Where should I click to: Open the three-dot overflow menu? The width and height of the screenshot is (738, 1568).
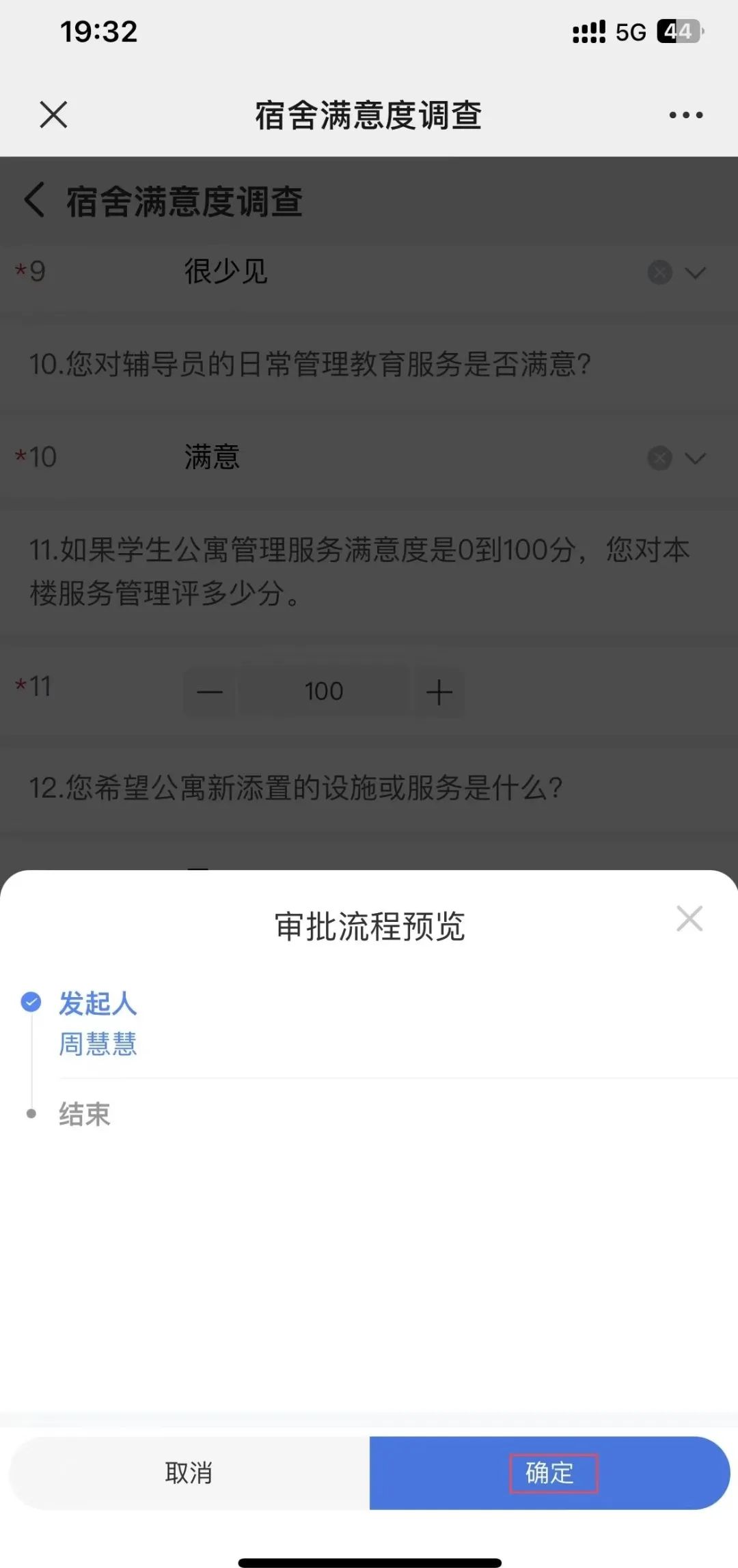click(x=685, y=115)
